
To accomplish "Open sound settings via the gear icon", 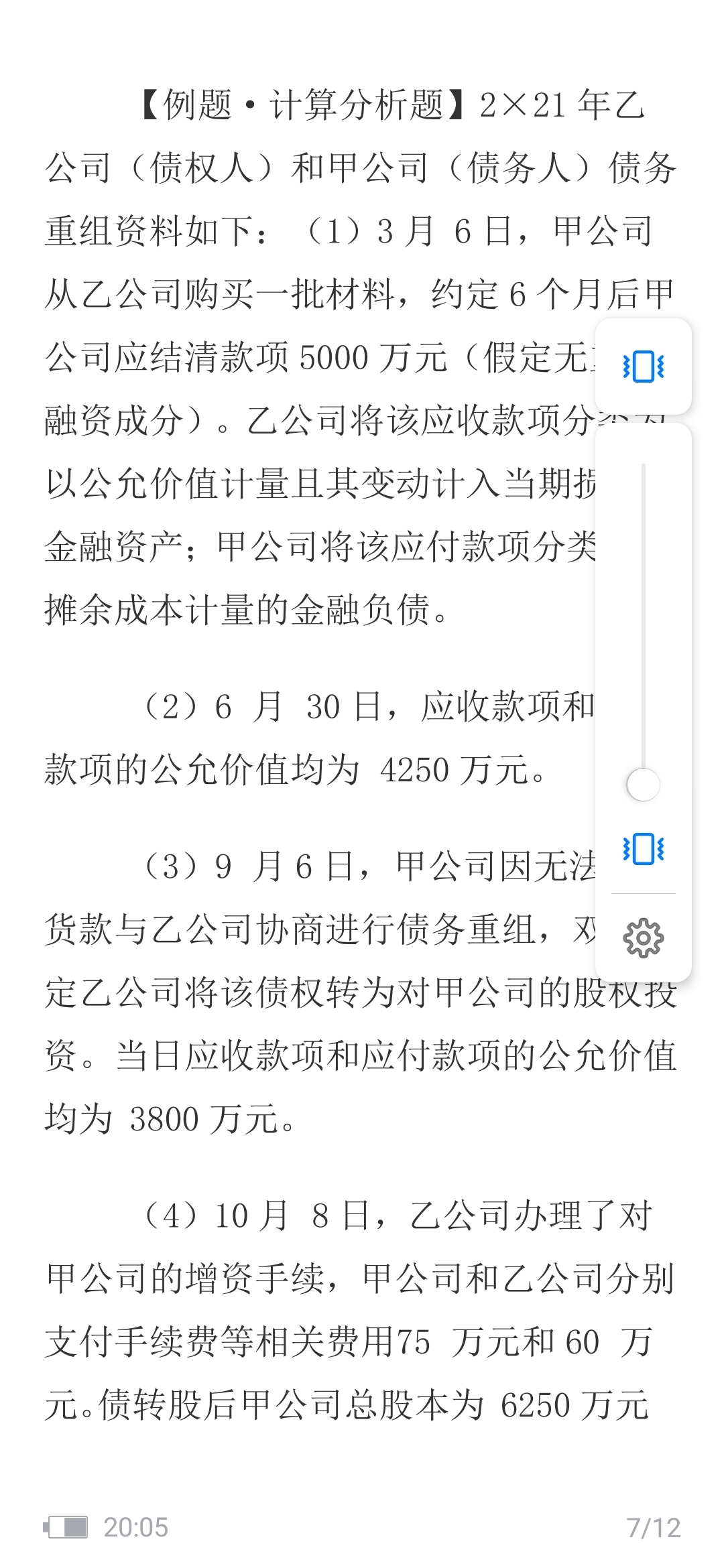I will pyautogui.click(x=643, y=938).
